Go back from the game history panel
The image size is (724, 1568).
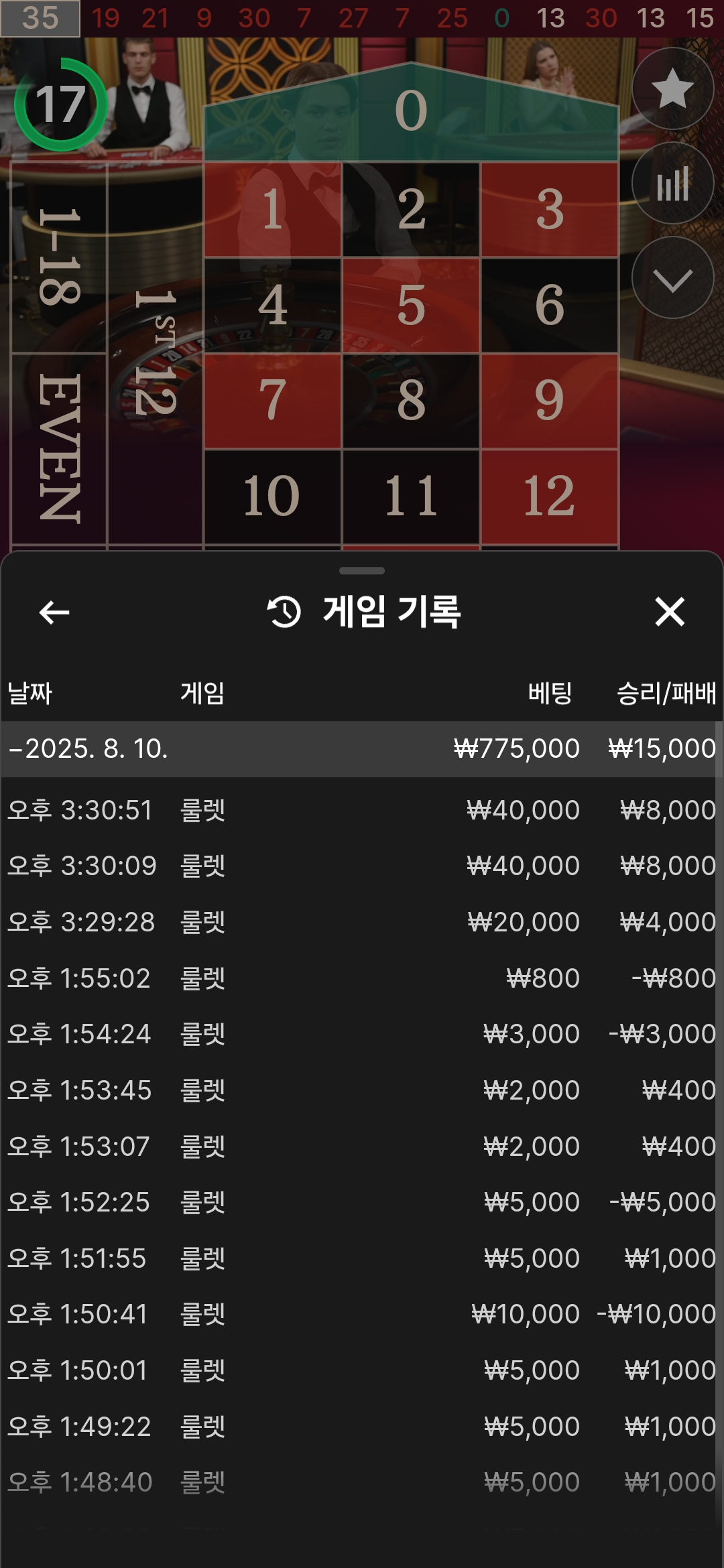click(x=54, y=612)
